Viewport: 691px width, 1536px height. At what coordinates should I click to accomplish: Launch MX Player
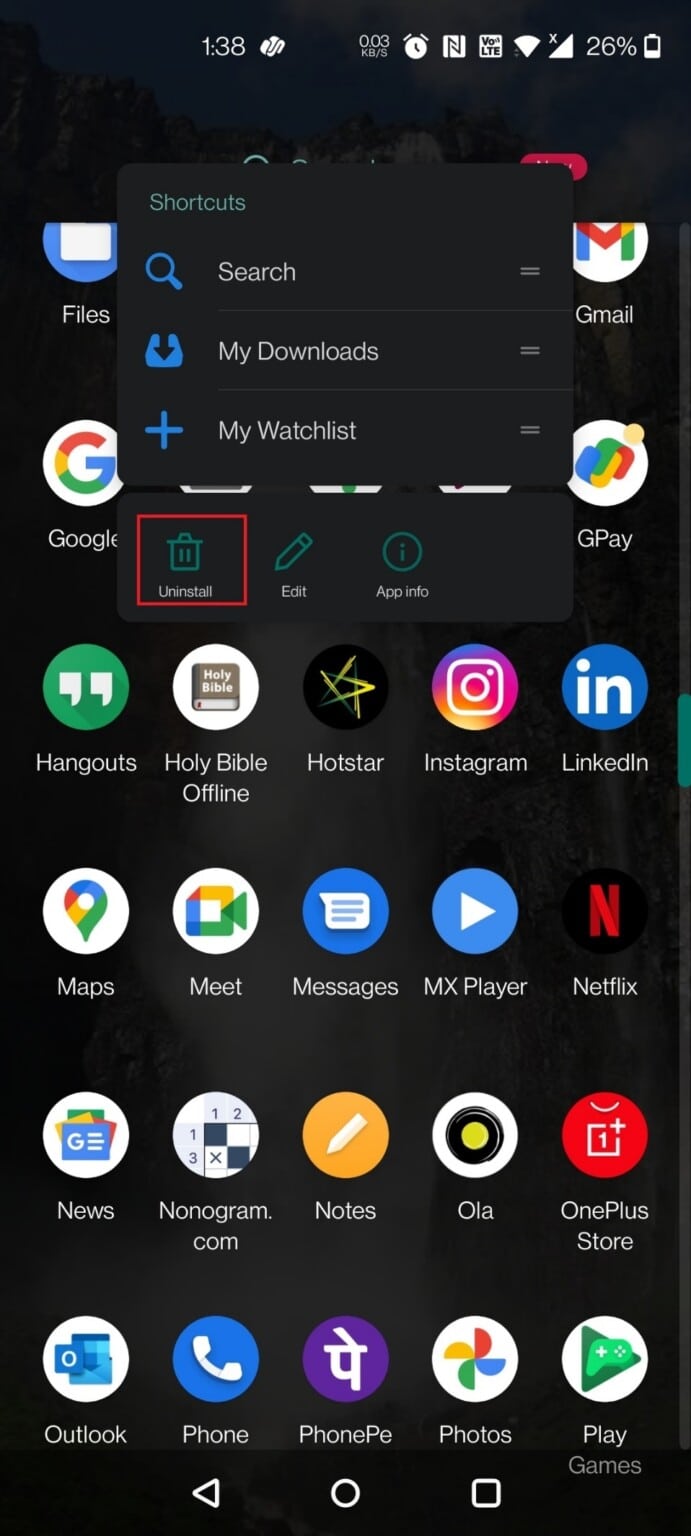tap(475, 912)
